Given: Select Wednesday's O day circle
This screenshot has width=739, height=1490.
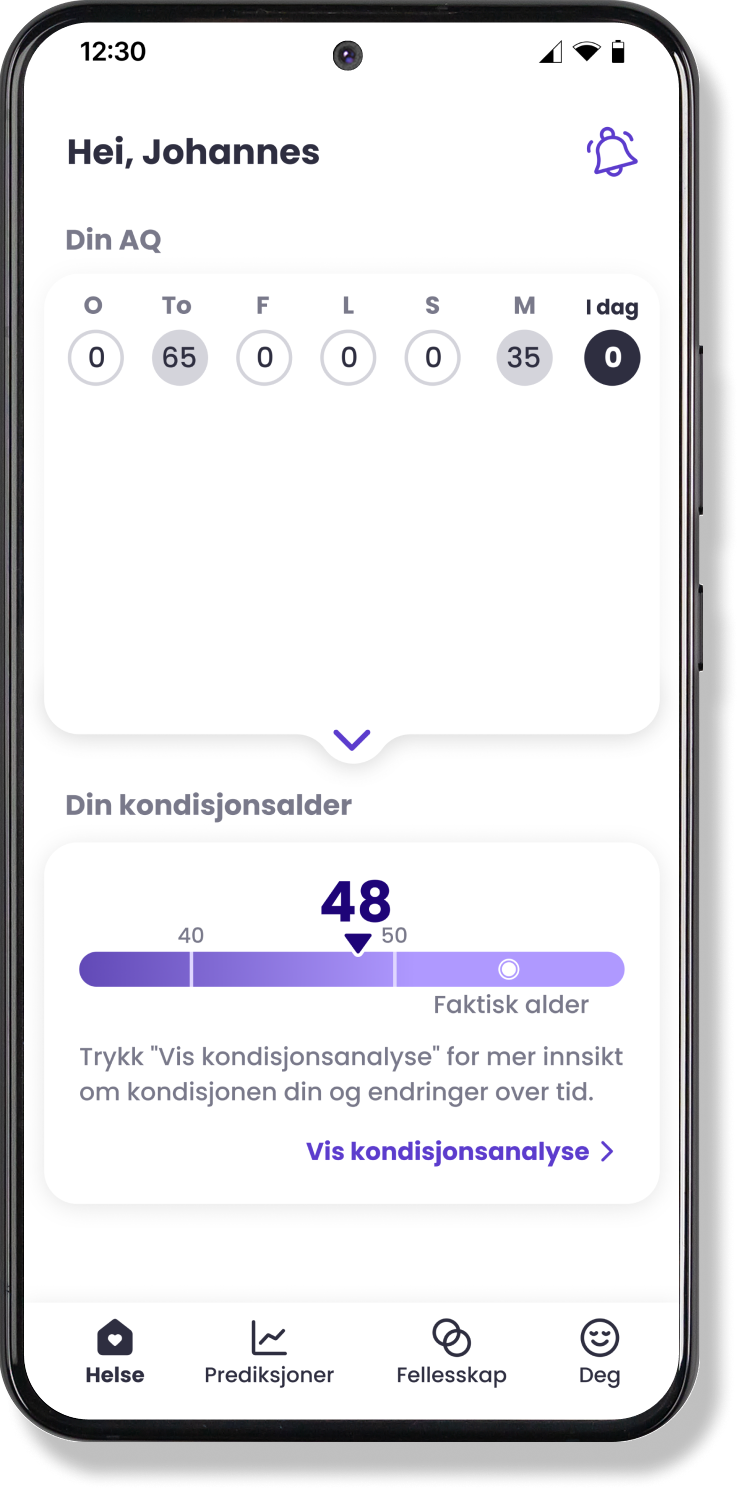Looking at the screenshot, I should coord(96,358).
